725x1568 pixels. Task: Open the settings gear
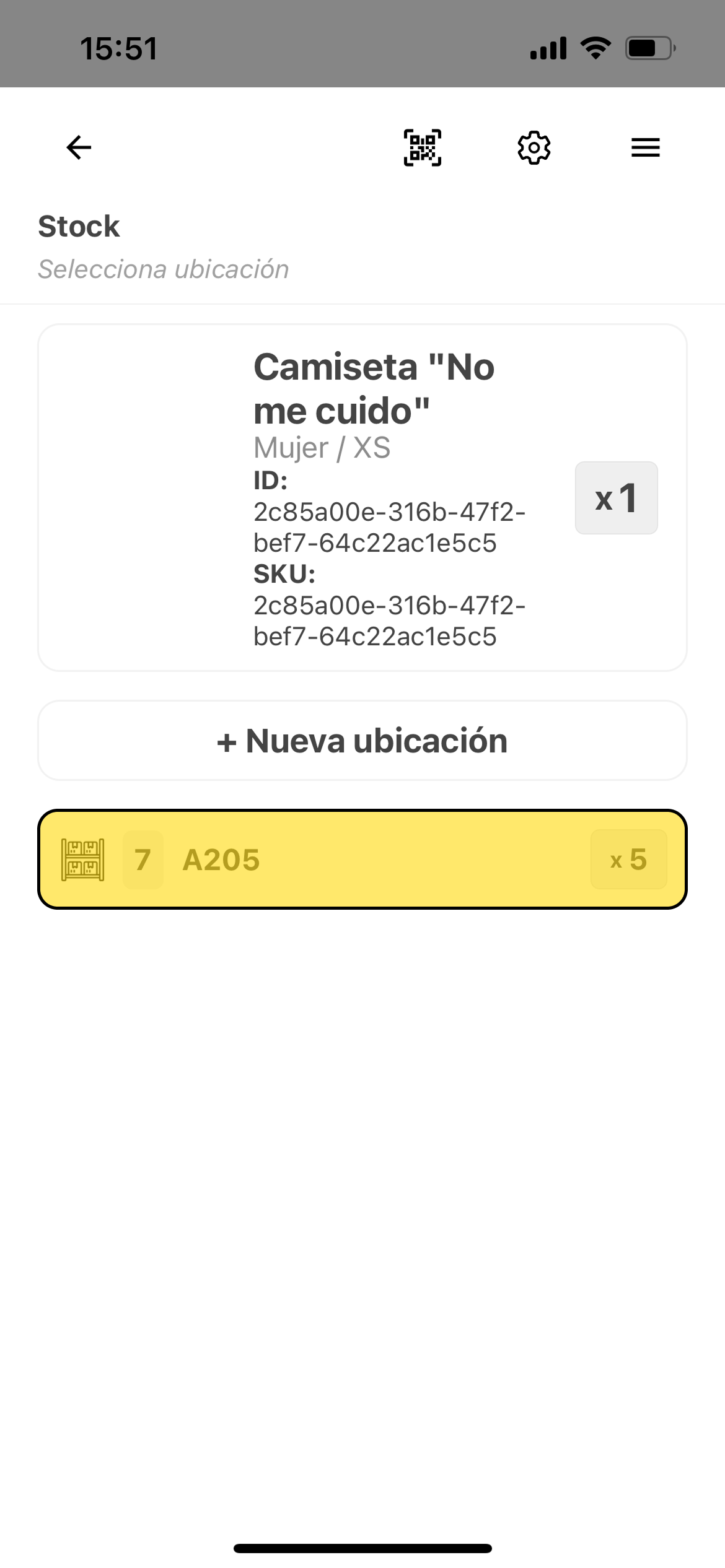coord(534,147)
